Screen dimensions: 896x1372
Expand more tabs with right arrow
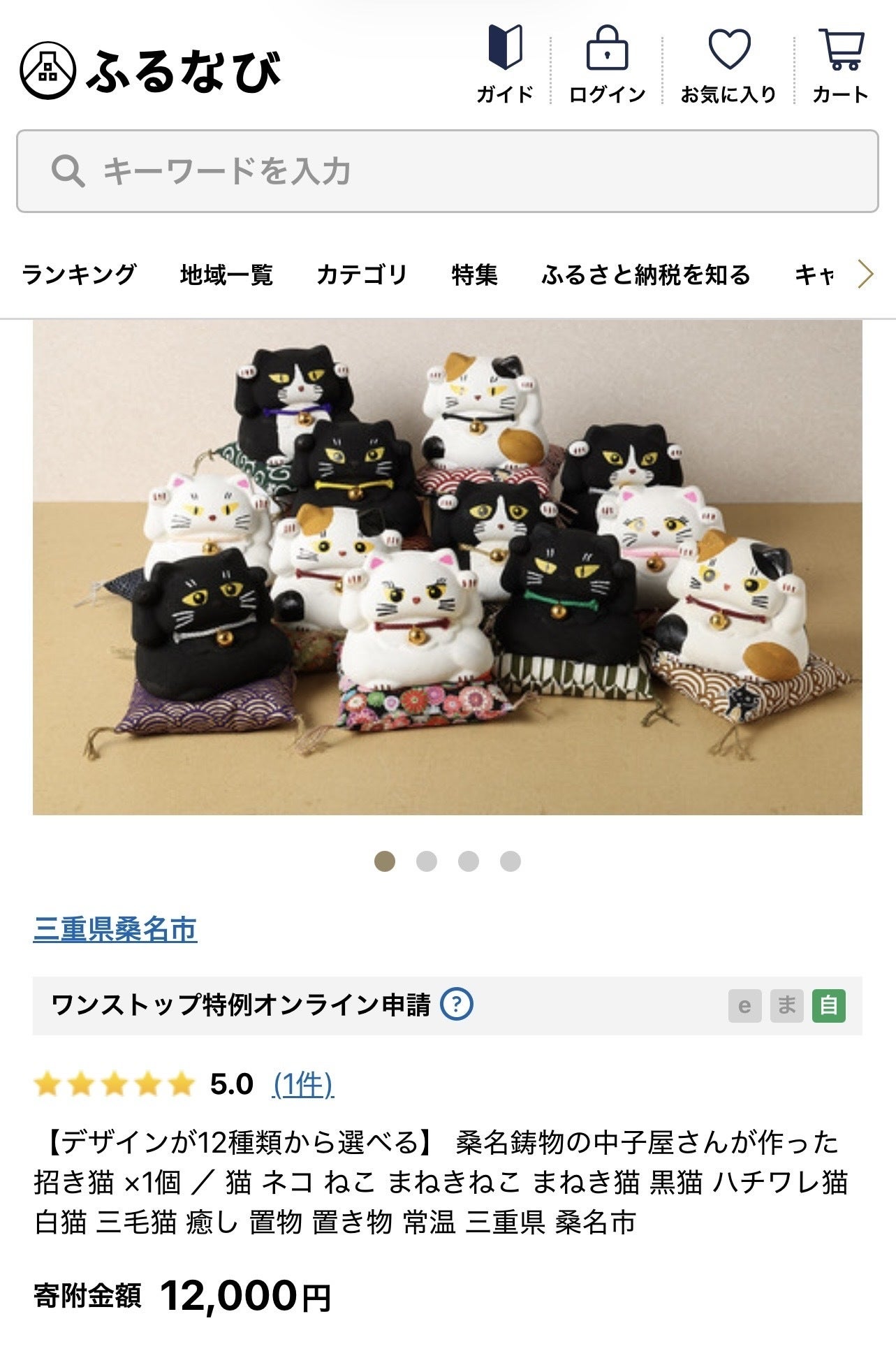click(x=865, y=275)
